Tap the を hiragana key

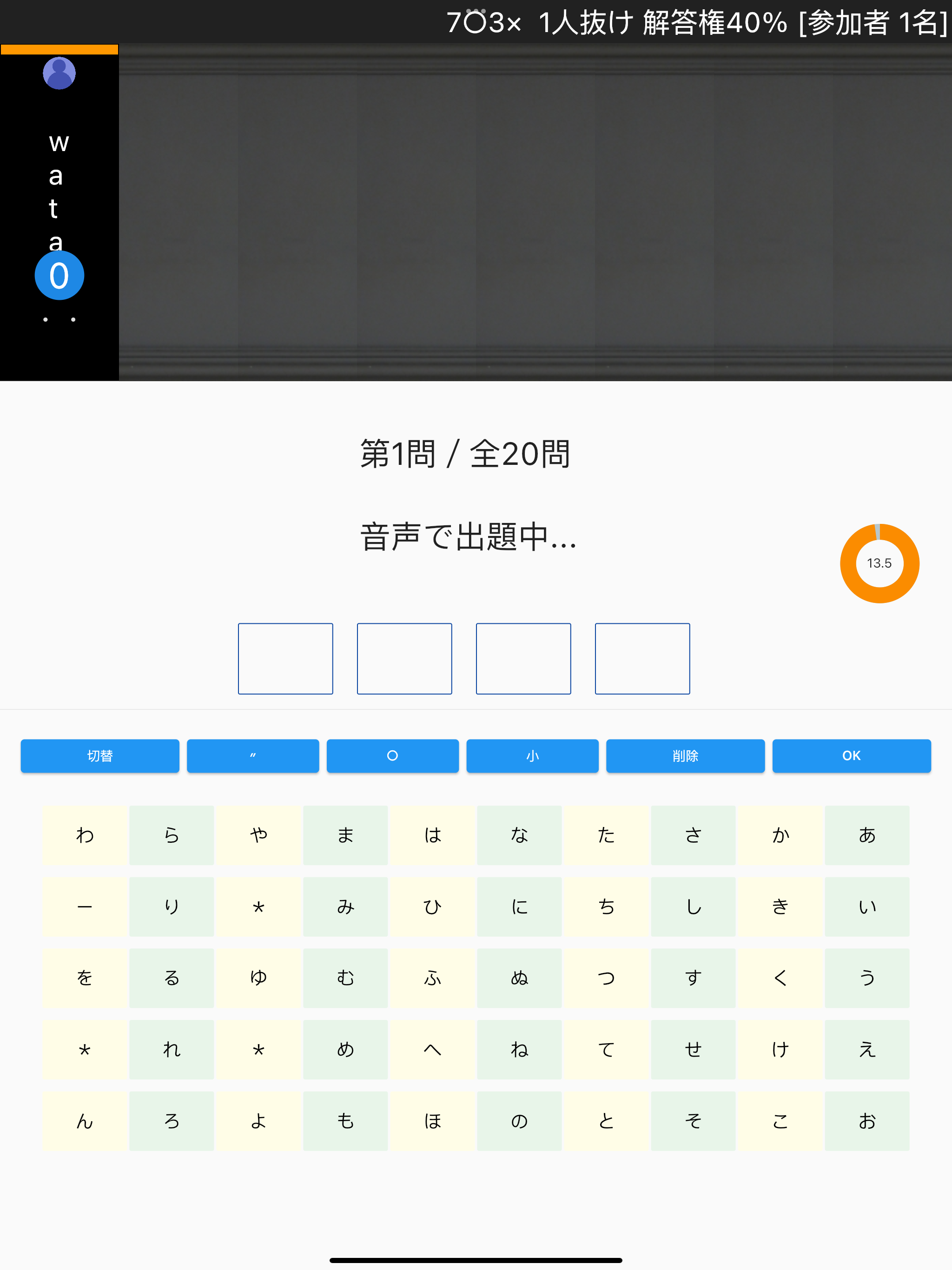[84, 978]
